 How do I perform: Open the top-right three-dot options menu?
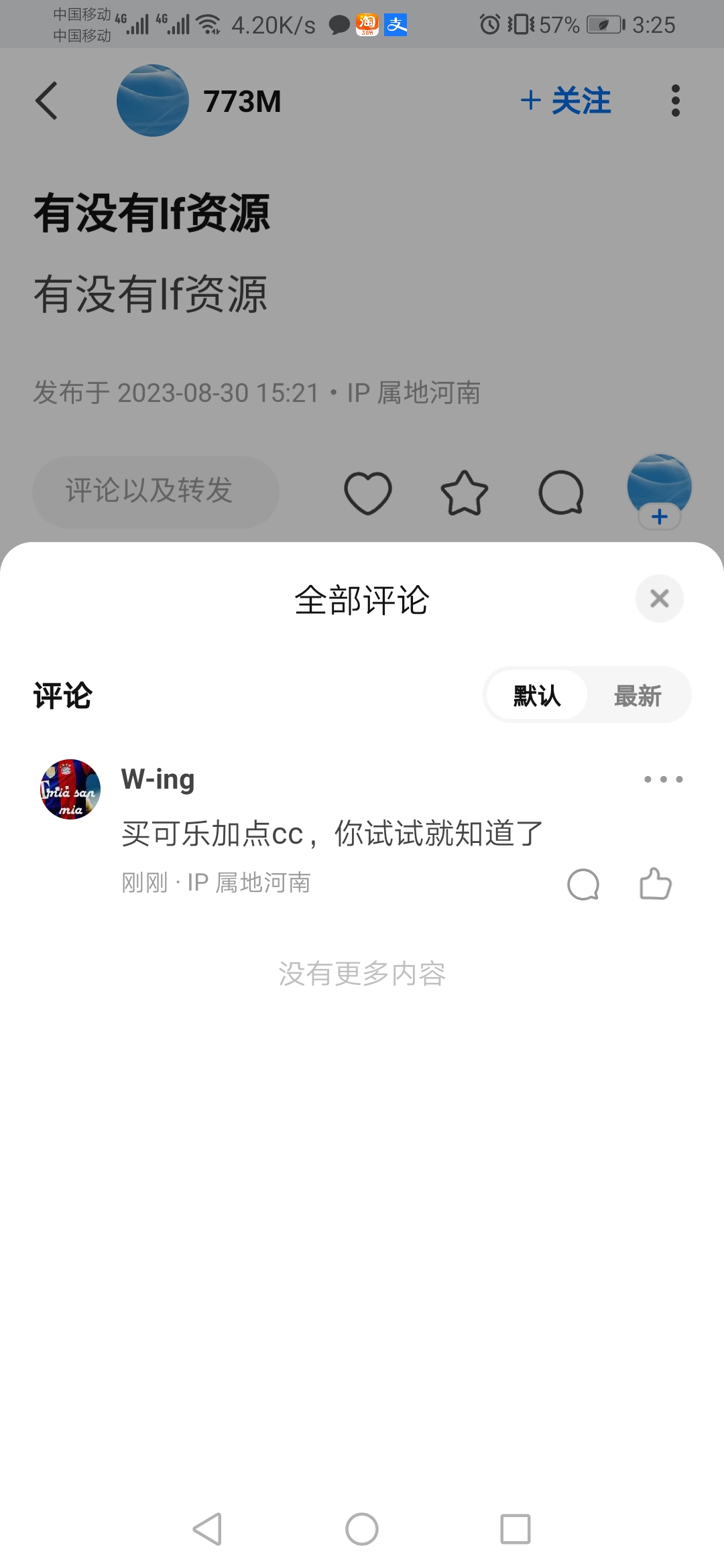tap(675, 101)
